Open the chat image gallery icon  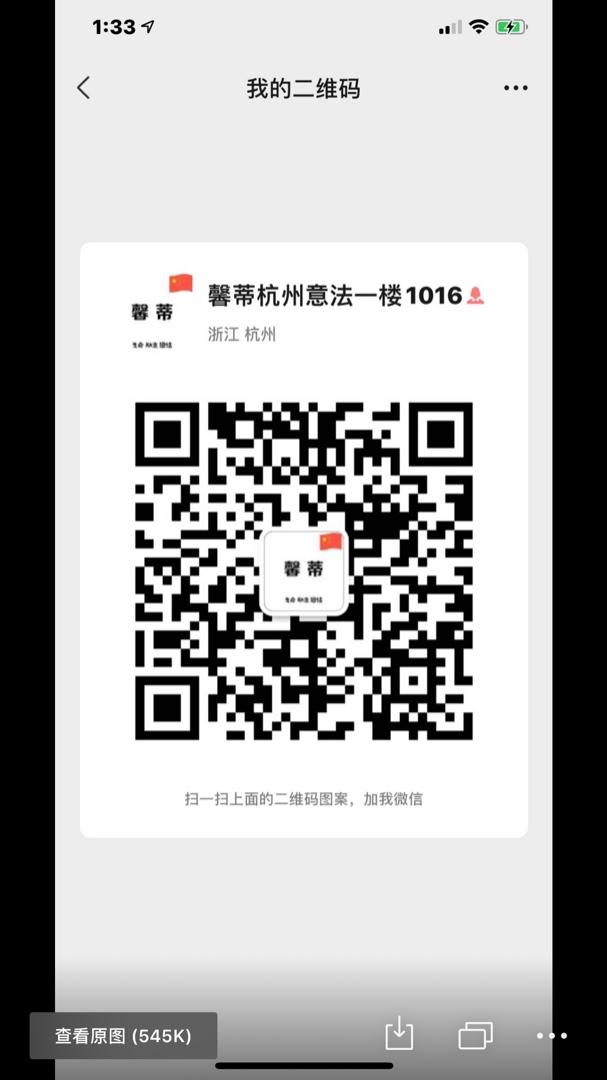[475, 1035]
